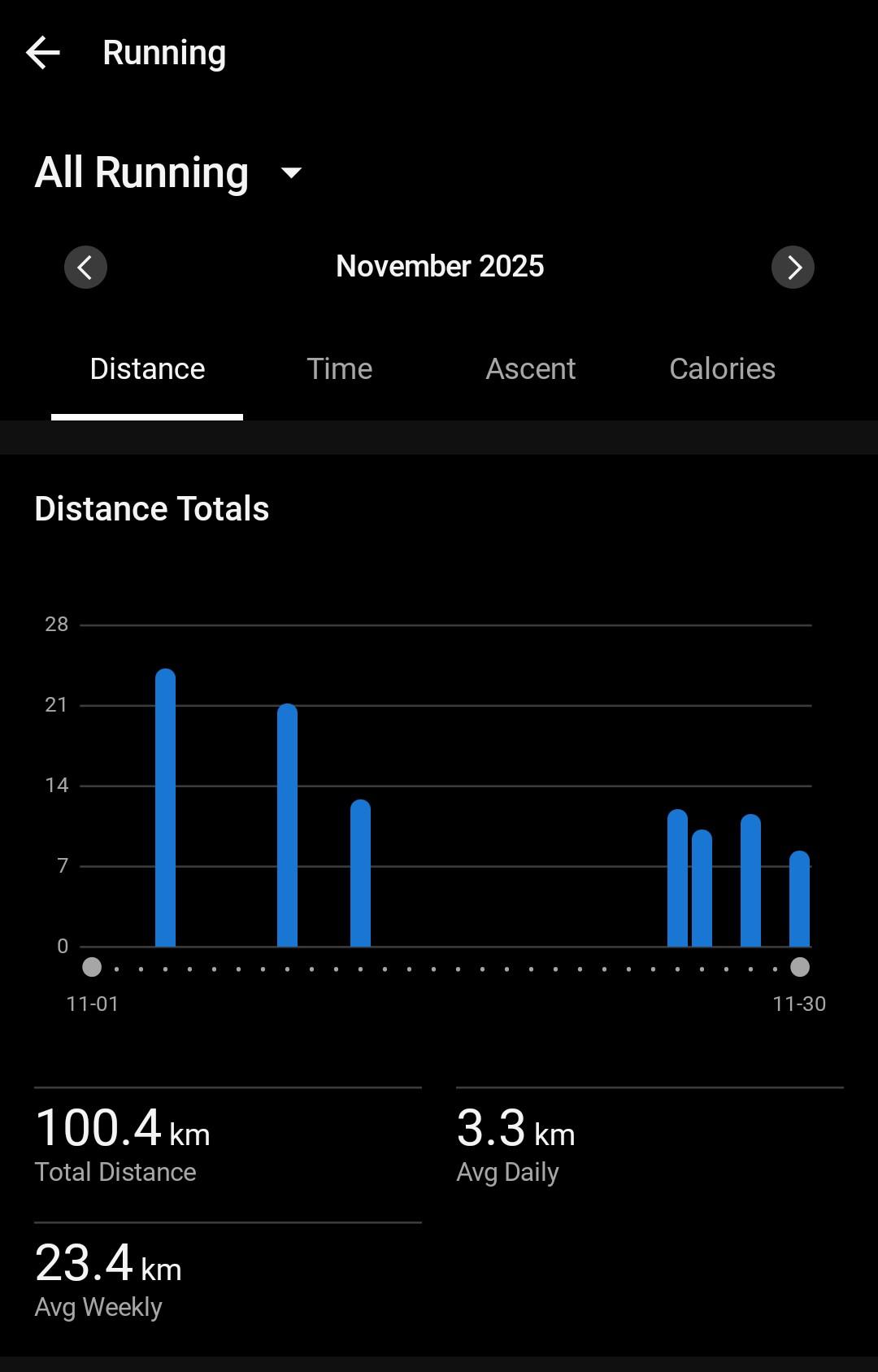Go back from the Running screen
Screen dimensions: 878x1372
point(43,53)
